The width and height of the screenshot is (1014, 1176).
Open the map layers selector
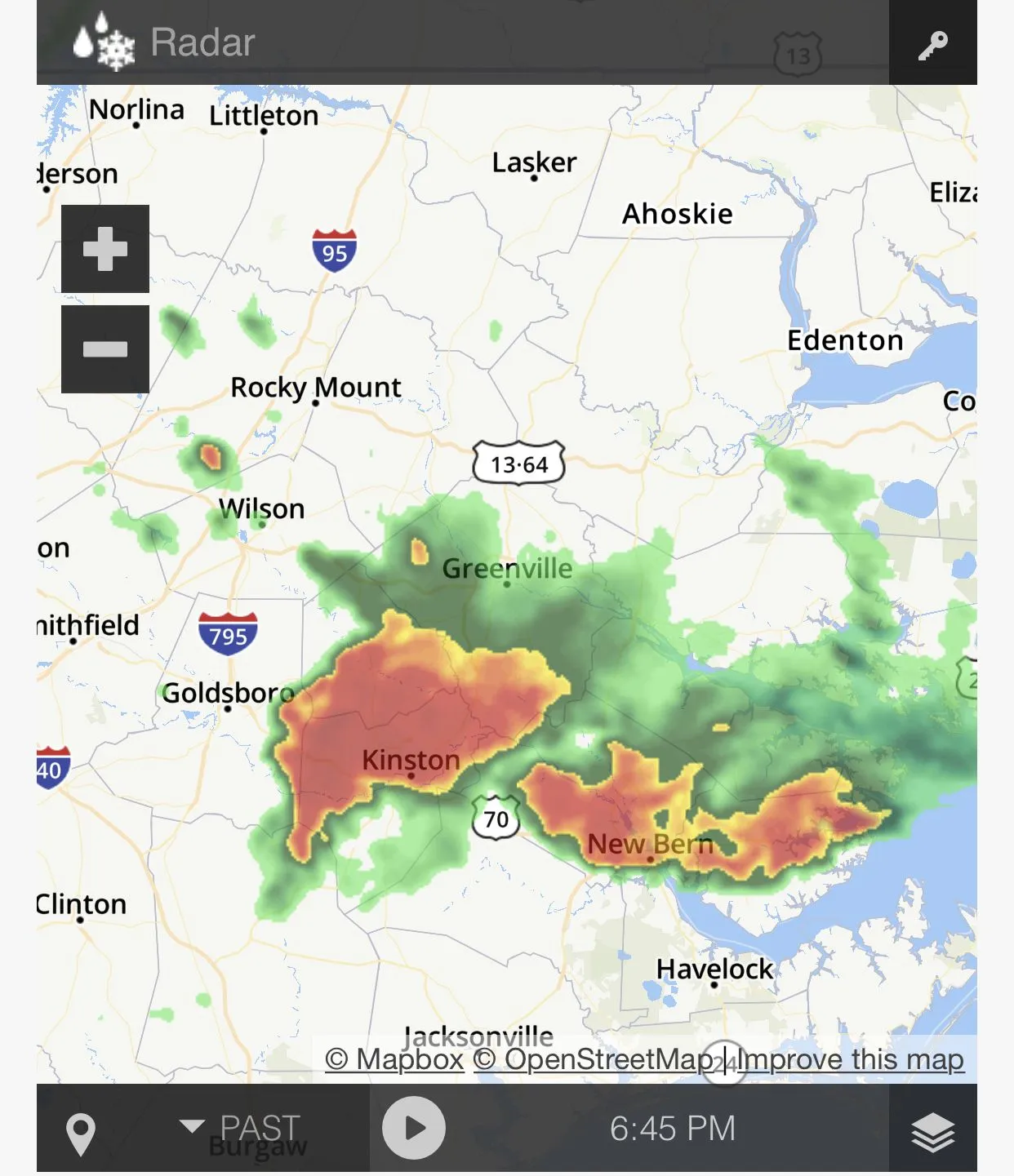932,1132
